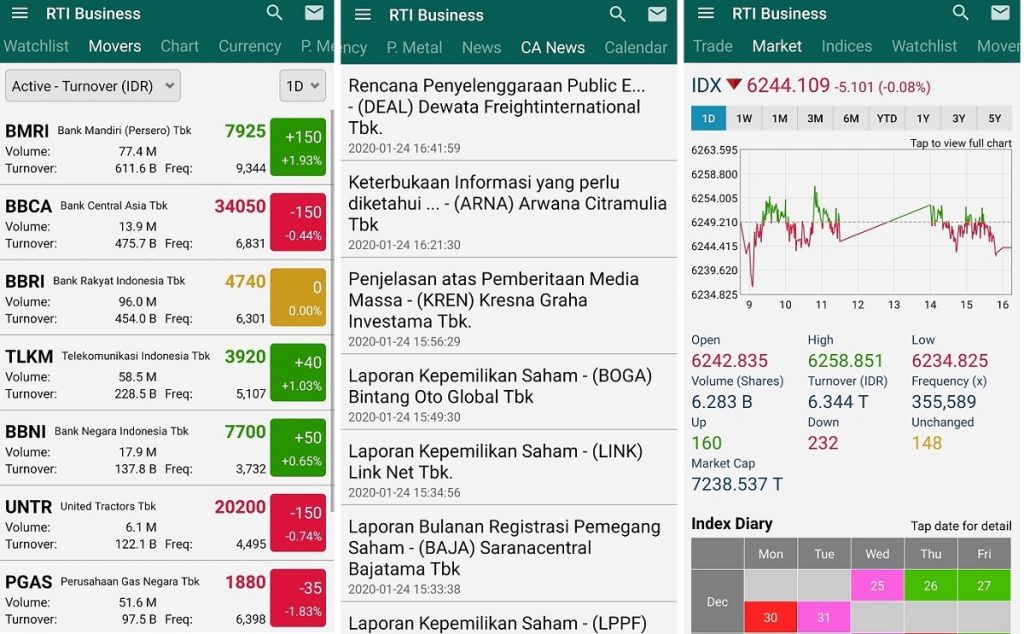Switch to the Trade tab
This screenshot has width=1024, height=634.
click(x=712, y=46)
